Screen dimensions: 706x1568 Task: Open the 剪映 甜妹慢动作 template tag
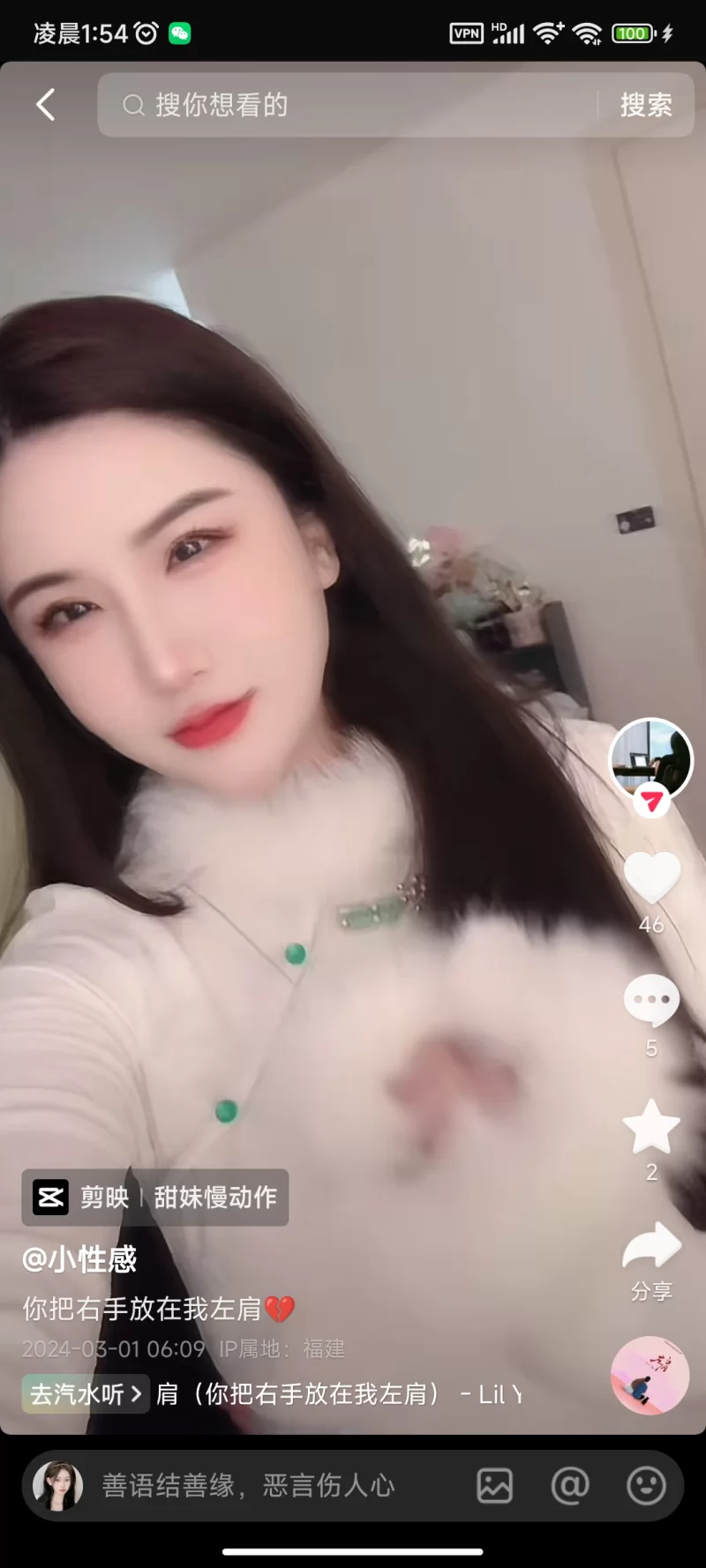[155, 1198]
